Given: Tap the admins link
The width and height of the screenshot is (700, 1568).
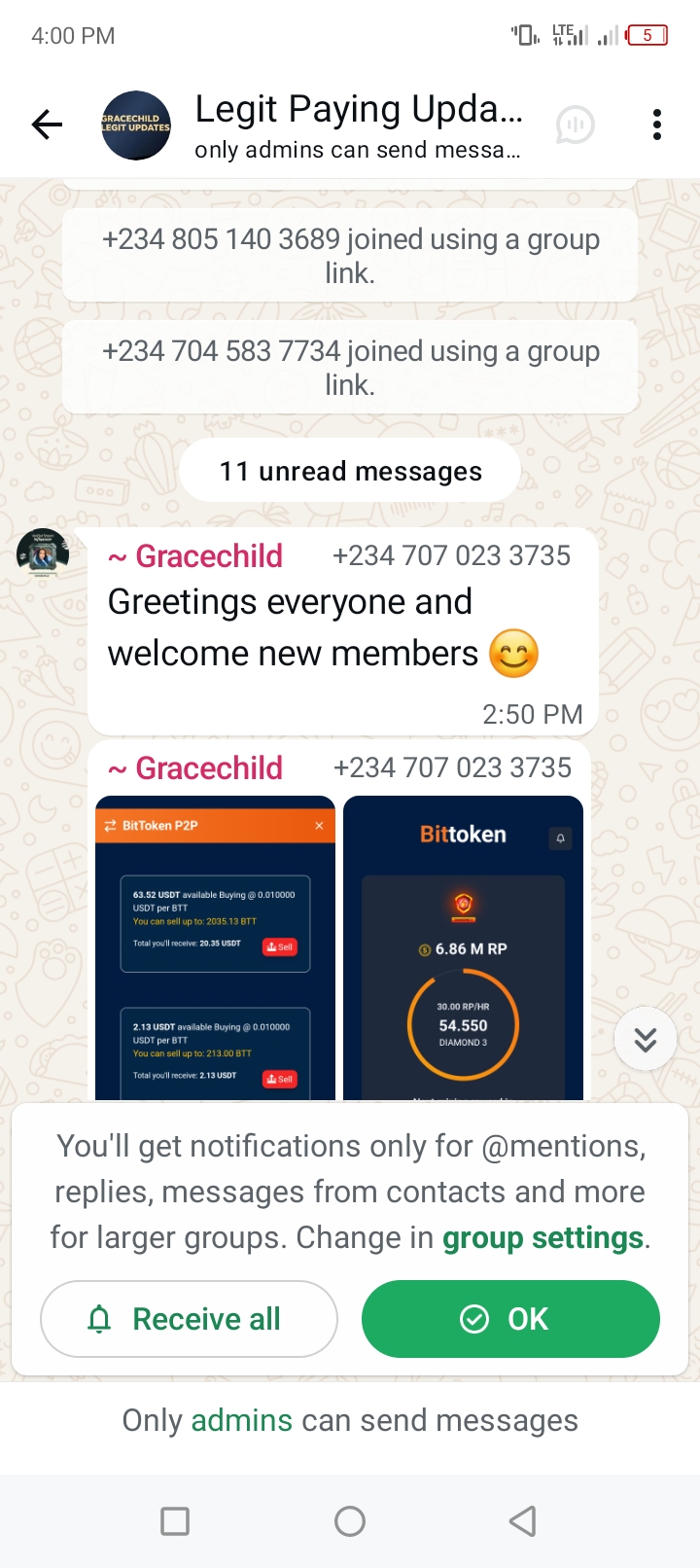Looking at the screenshot, I should click(x=241, y=1421).
